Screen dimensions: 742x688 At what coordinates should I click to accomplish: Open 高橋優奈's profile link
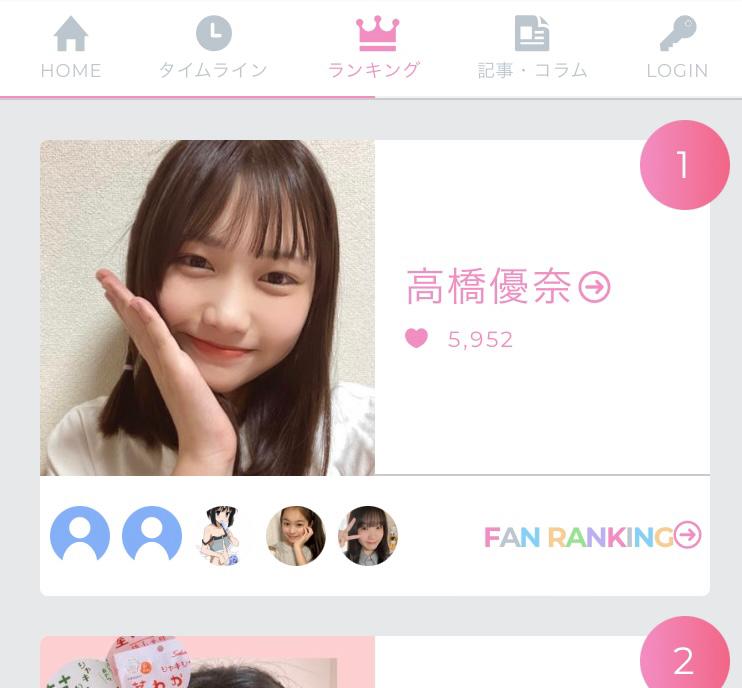click(x=508, y=288)
